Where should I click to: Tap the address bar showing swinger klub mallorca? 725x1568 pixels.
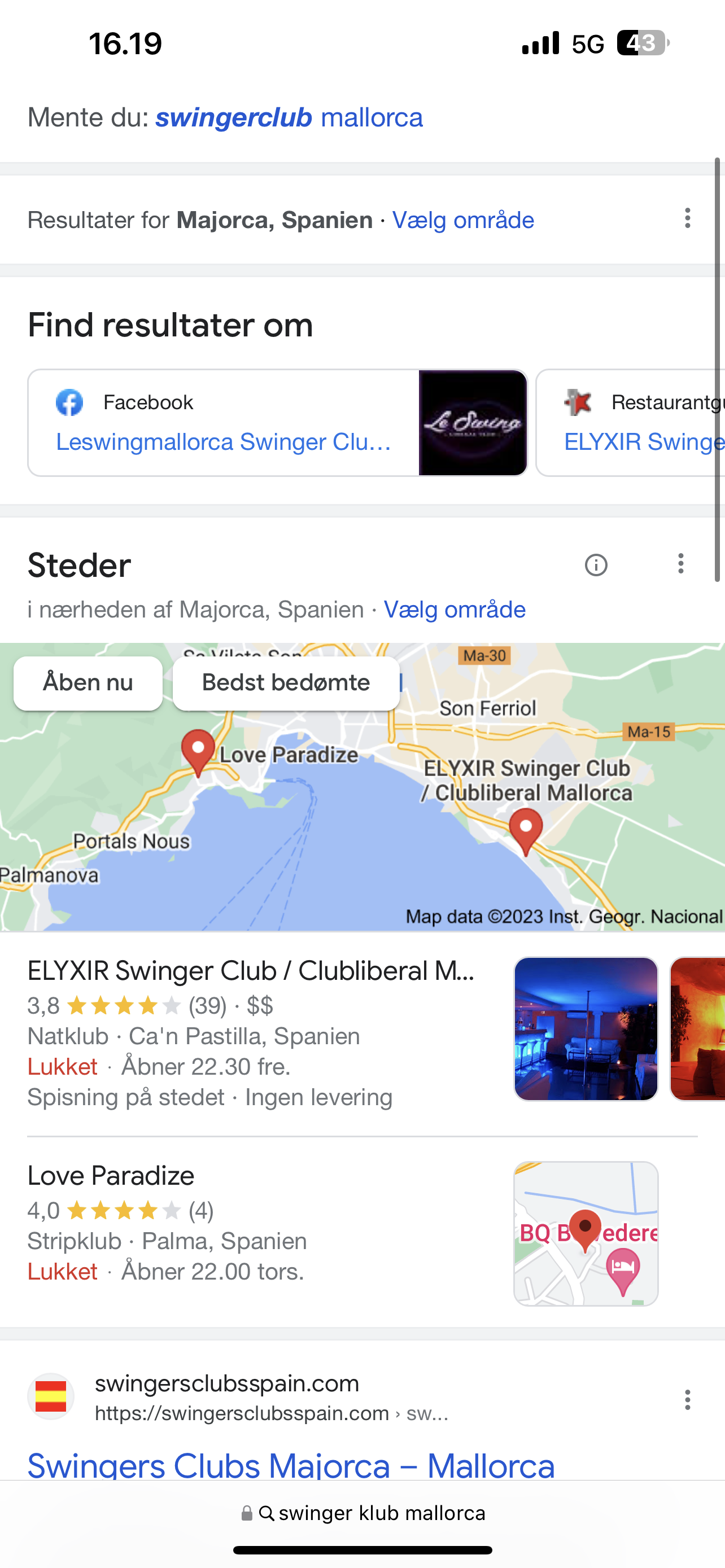363,1513
